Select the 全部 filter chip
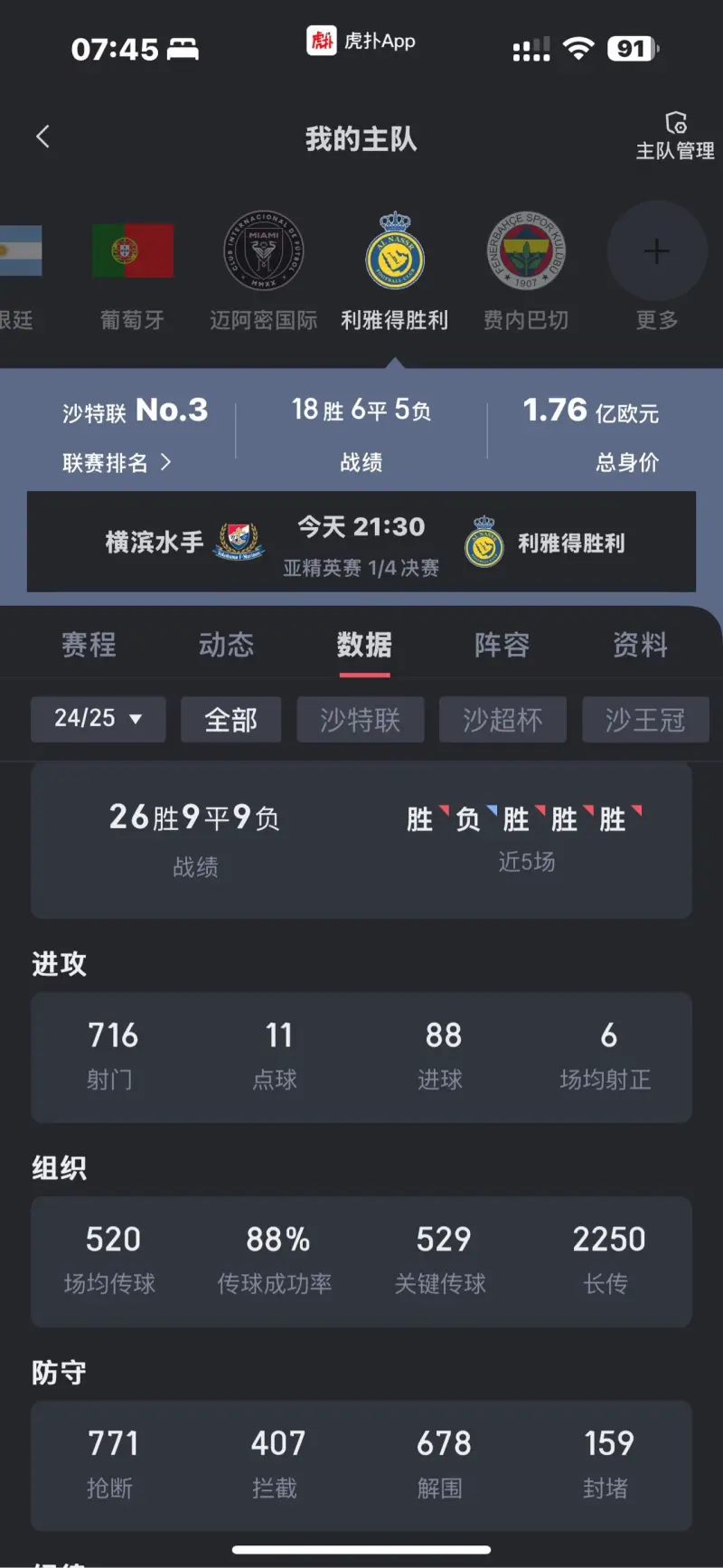The height and width of the screenshot is (1568, 723). tap(230, 720)
